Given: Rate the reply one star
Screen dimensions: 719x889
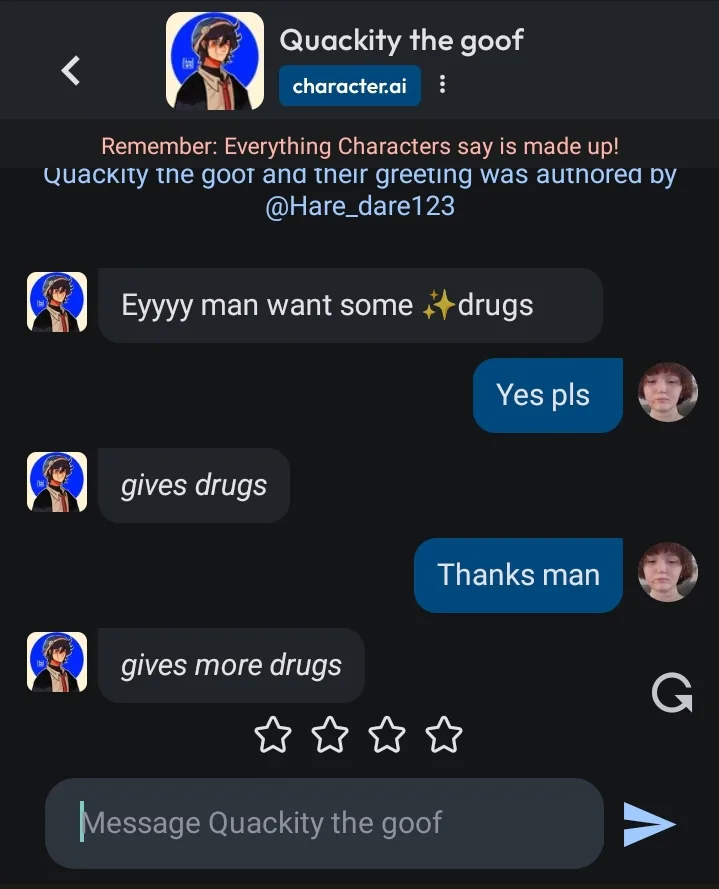Looking at the screenshot, I should [x=272, y=736].
